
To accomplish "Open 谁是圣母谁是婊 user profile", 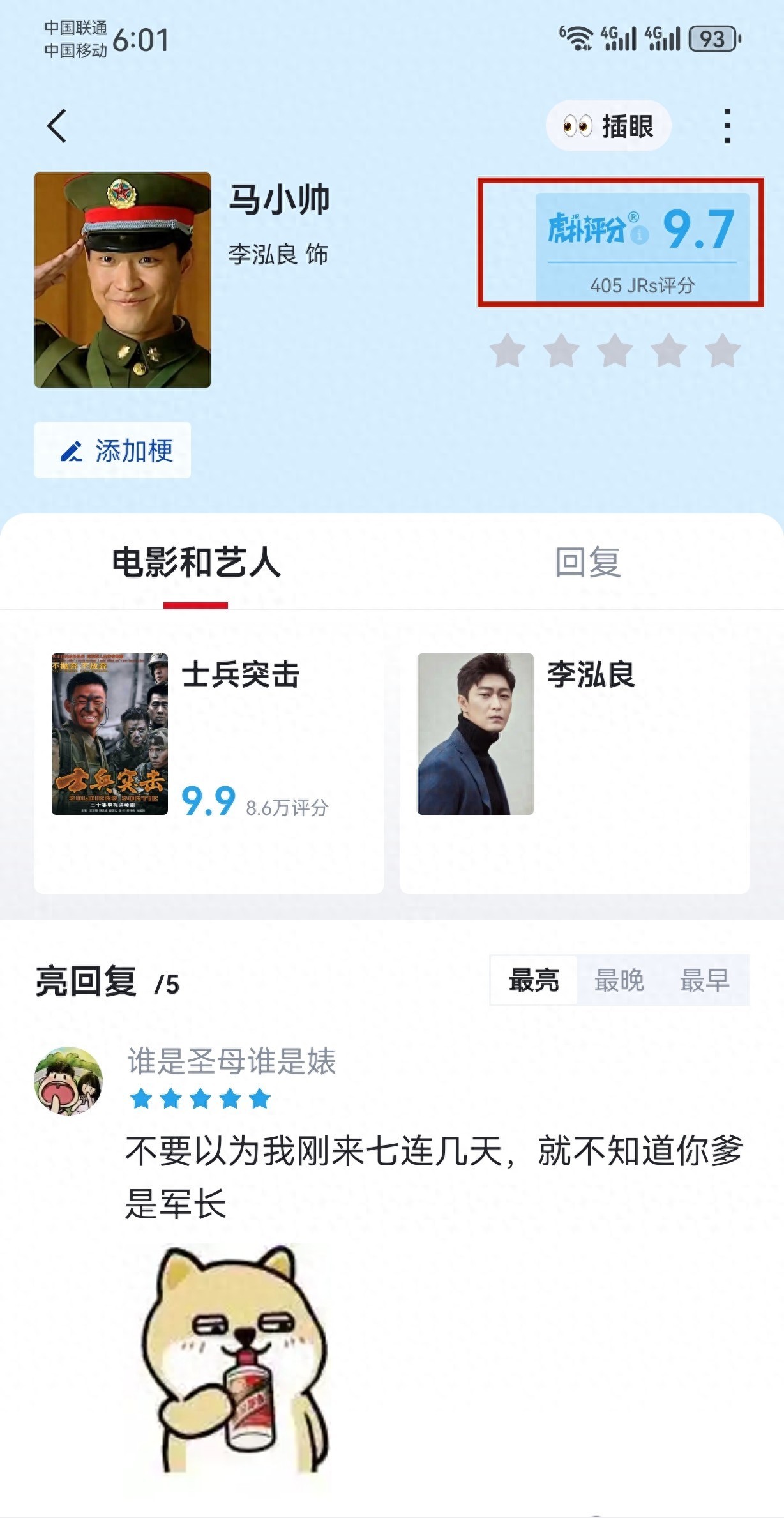I will pyautogui.click(x=68, y=1081).
